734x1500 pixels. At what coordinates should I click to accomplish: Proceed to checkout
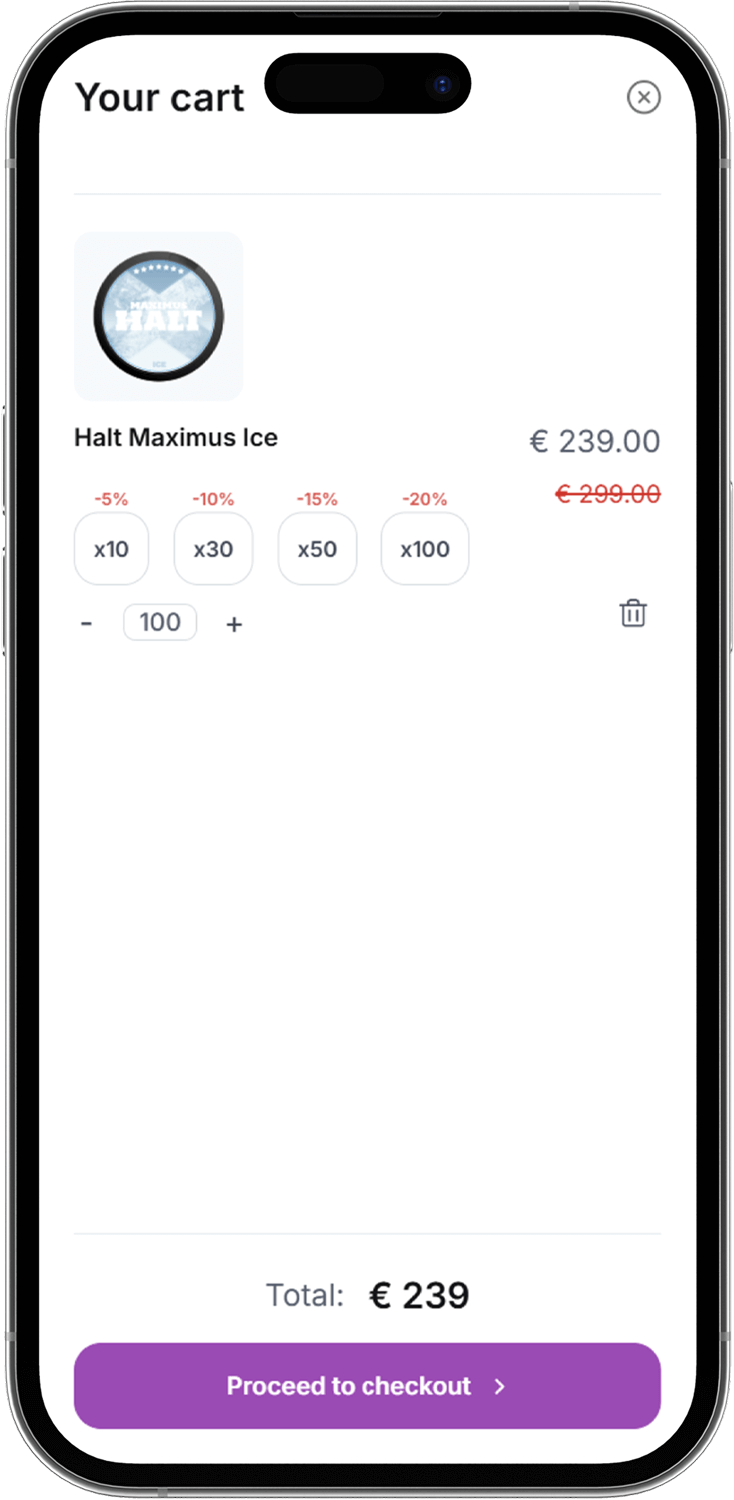pos(367,1385)
